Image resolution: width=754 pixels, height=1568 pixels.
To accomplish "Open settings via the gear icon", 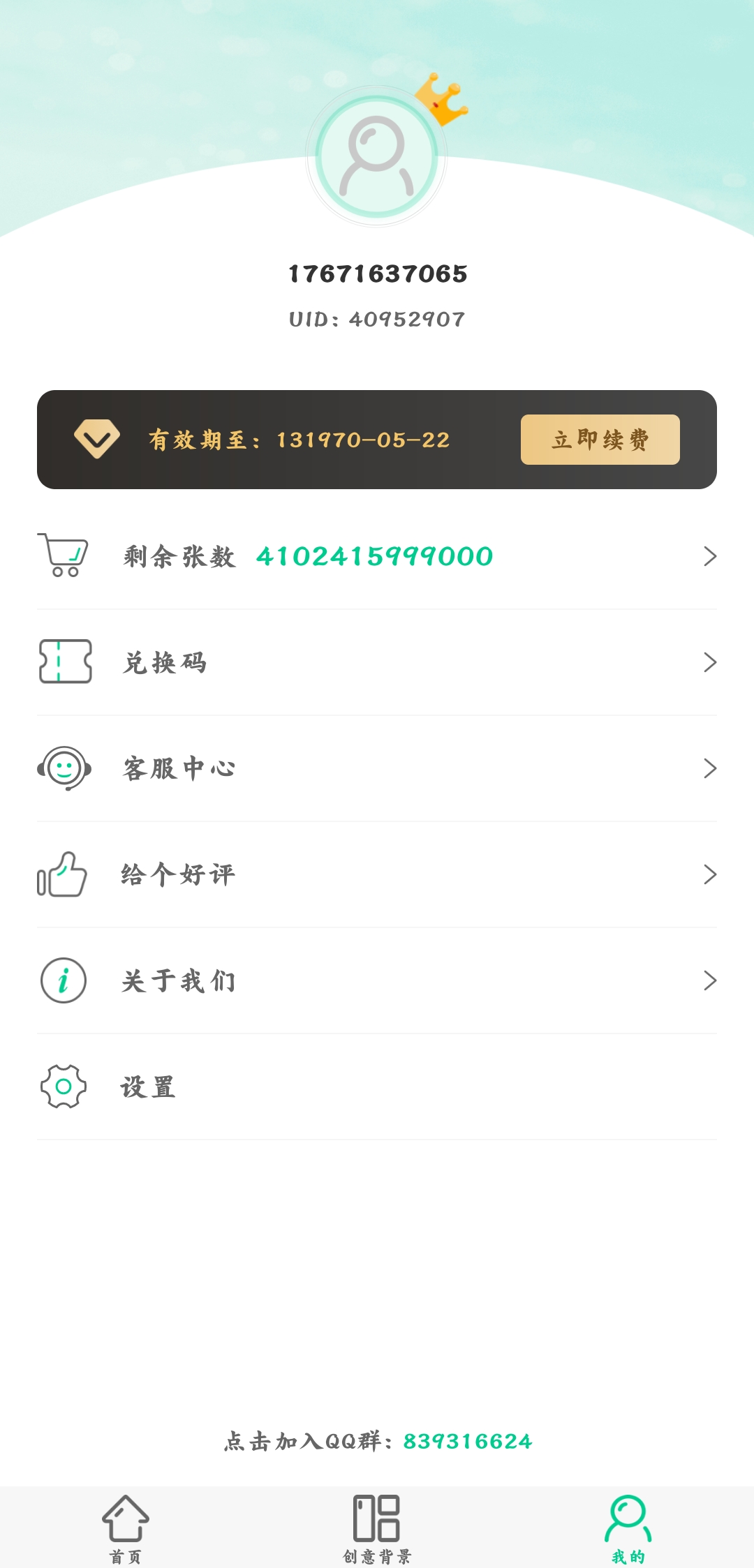I will (63, 1087).
